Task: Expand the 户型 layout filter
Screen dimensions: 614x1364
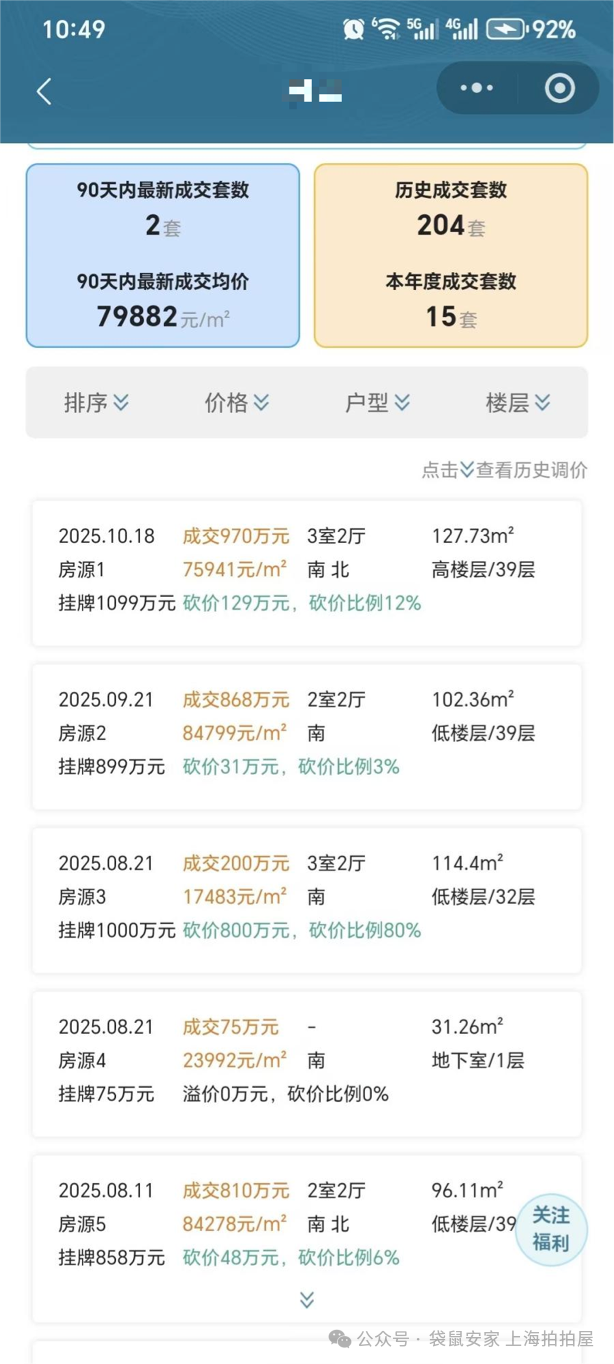Action: coord(377,403)
